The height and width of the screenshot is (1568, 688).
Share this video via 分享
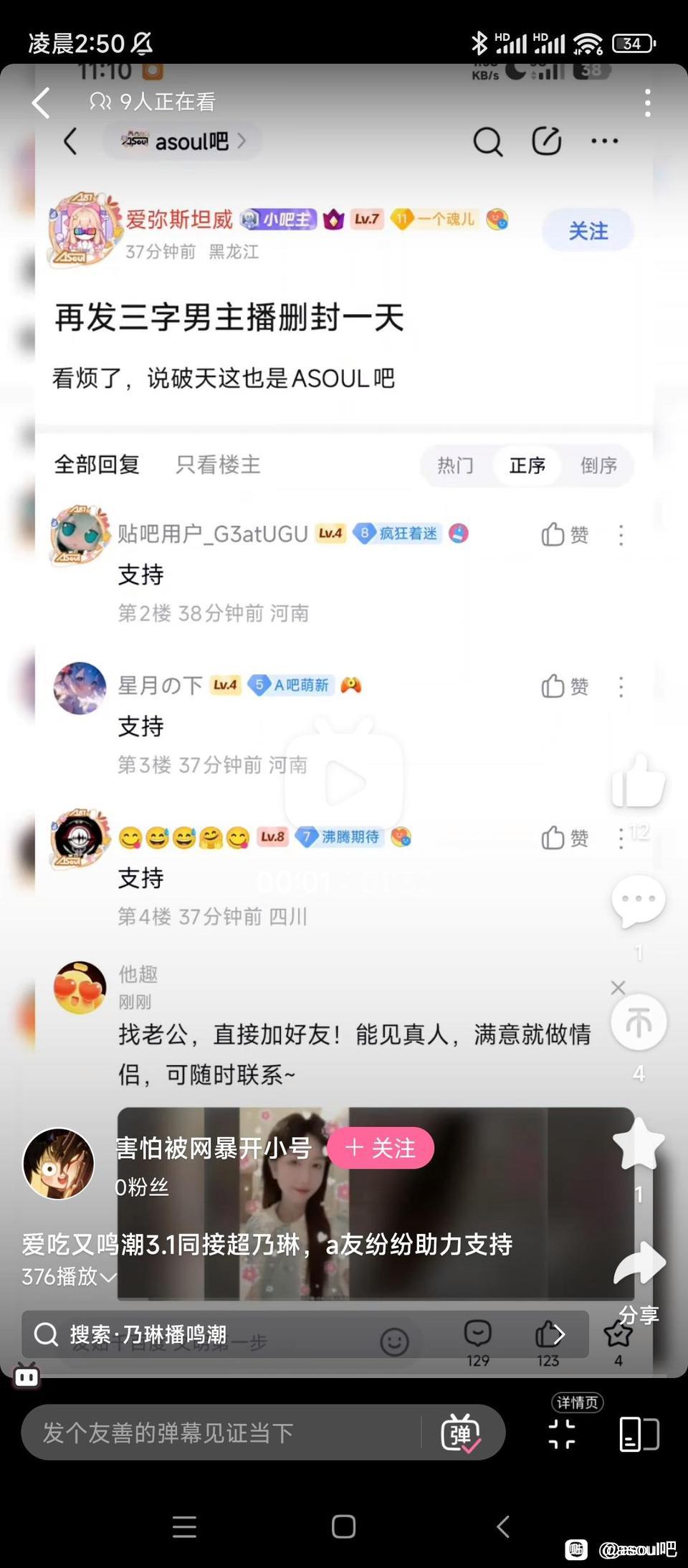click(x=638, y=1265)
